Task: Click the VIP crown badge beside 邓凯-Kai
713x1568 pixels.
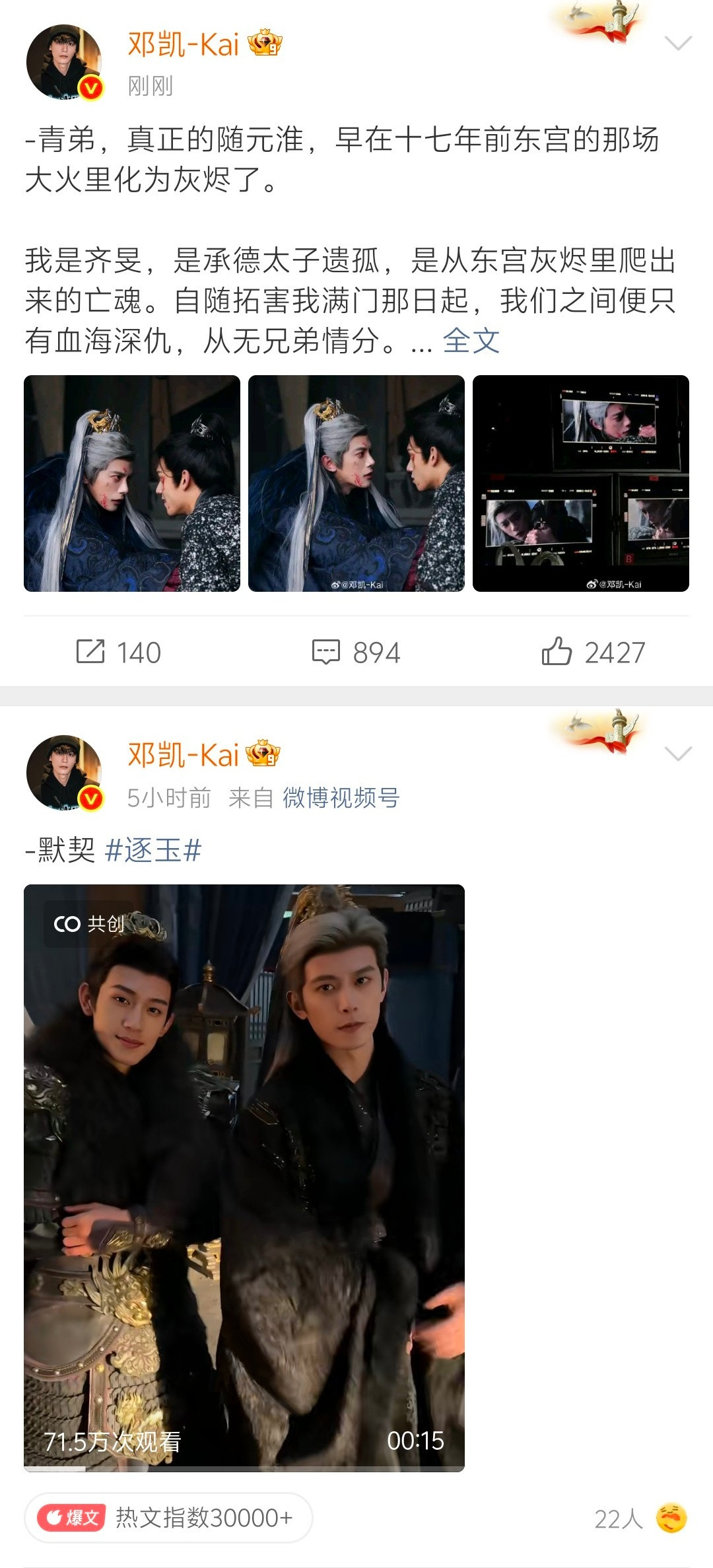Action: pos(264,42)
